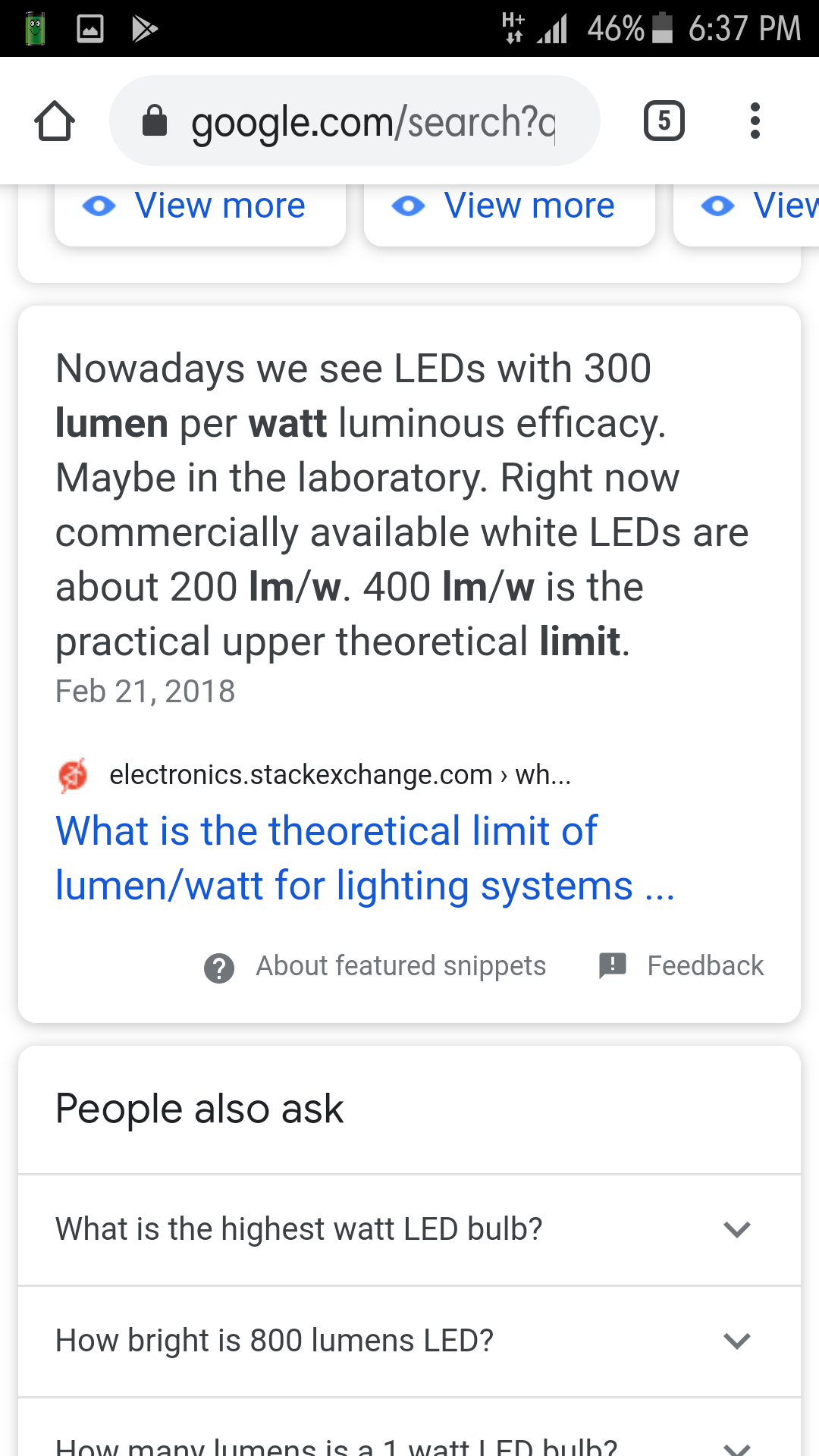Viewport: 819px width, 1456px height.
Task: Go to the browser home page
Action: [55, 121]
